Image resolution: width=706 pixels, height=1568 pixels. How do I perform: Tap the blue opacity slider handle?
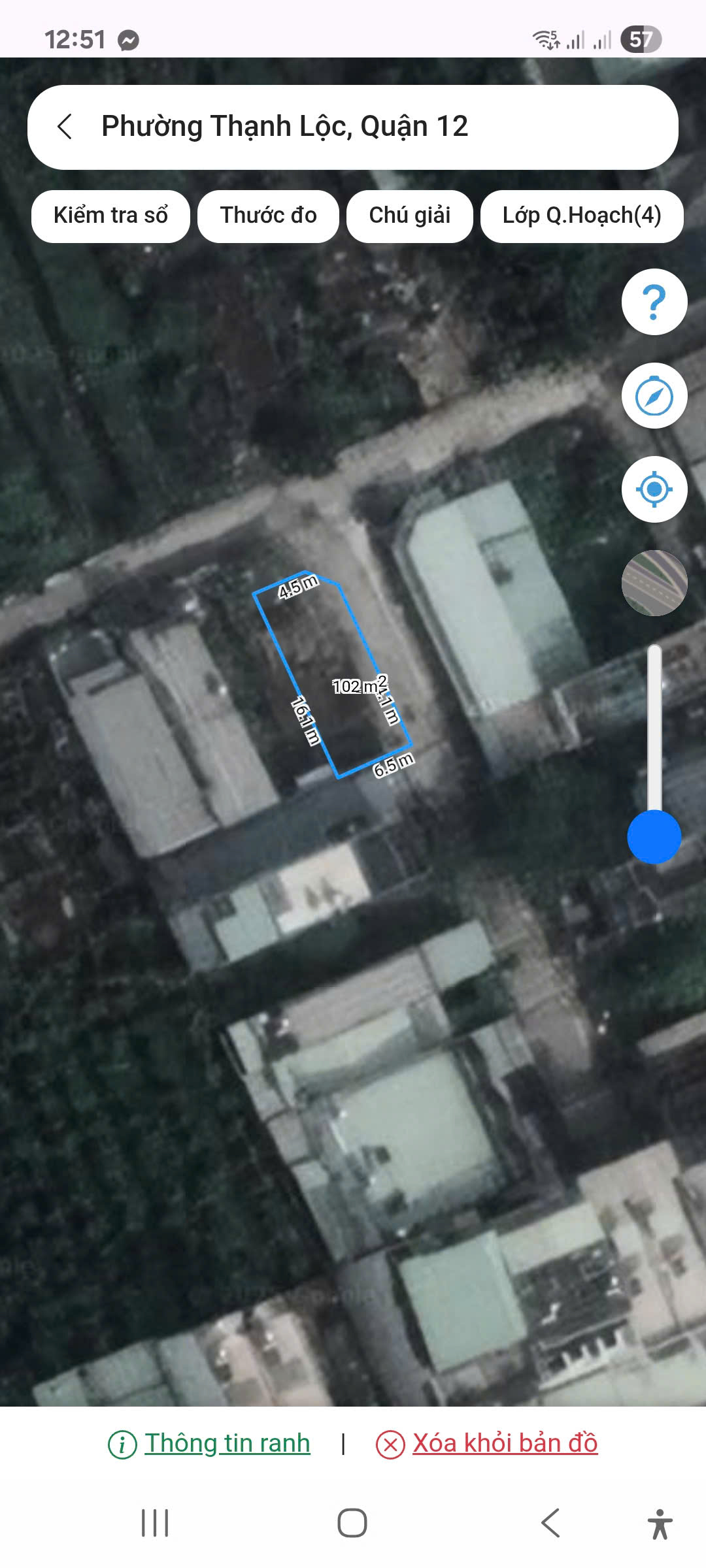[x=654, y=837]
